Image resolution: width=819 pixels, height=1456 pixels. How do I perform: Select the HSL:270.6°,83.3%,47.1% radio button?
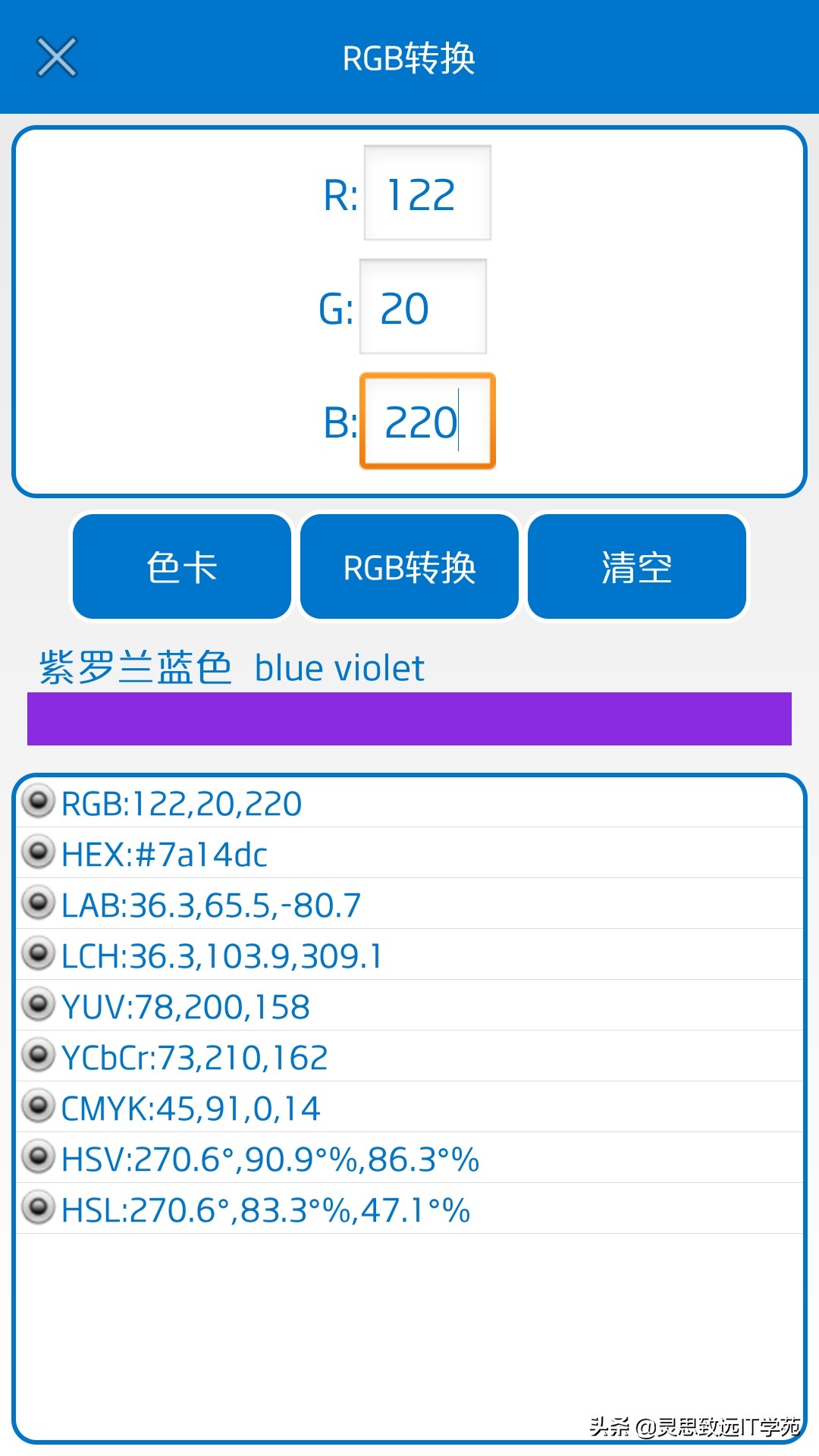click(38, 1210)
